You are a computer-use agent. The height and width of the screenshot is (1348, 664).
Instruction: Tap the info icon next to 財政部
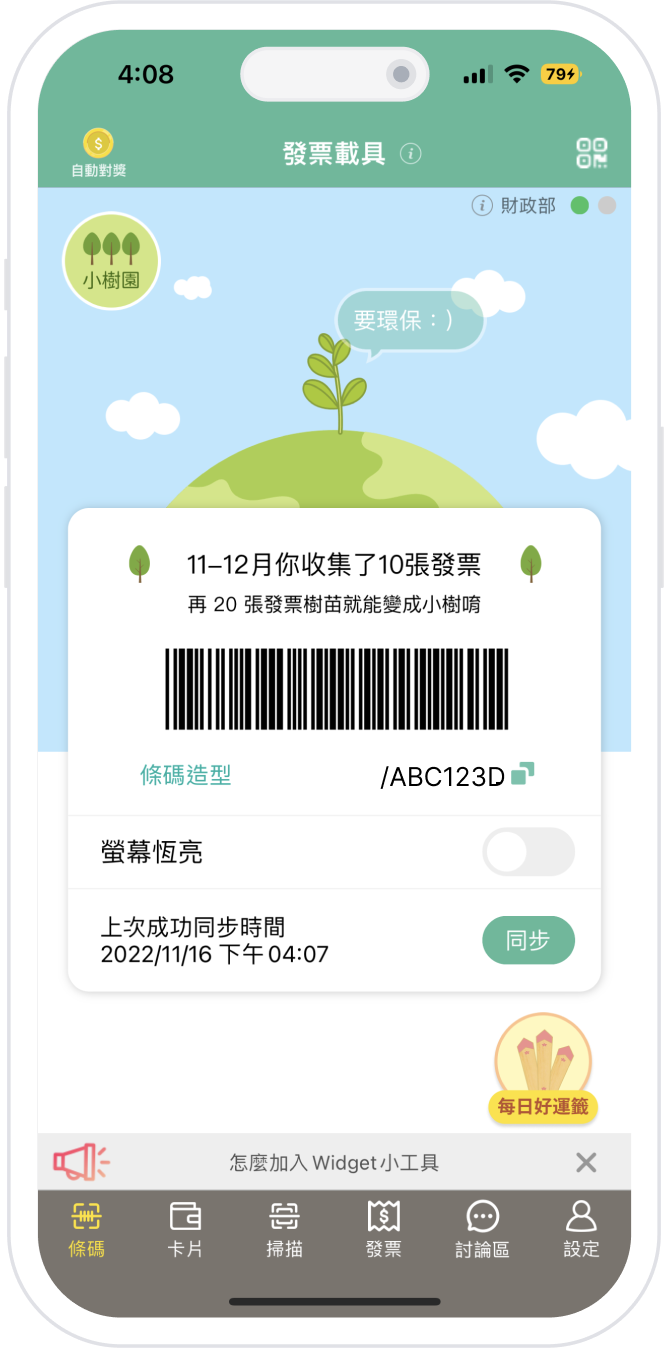tap(482, 206)
